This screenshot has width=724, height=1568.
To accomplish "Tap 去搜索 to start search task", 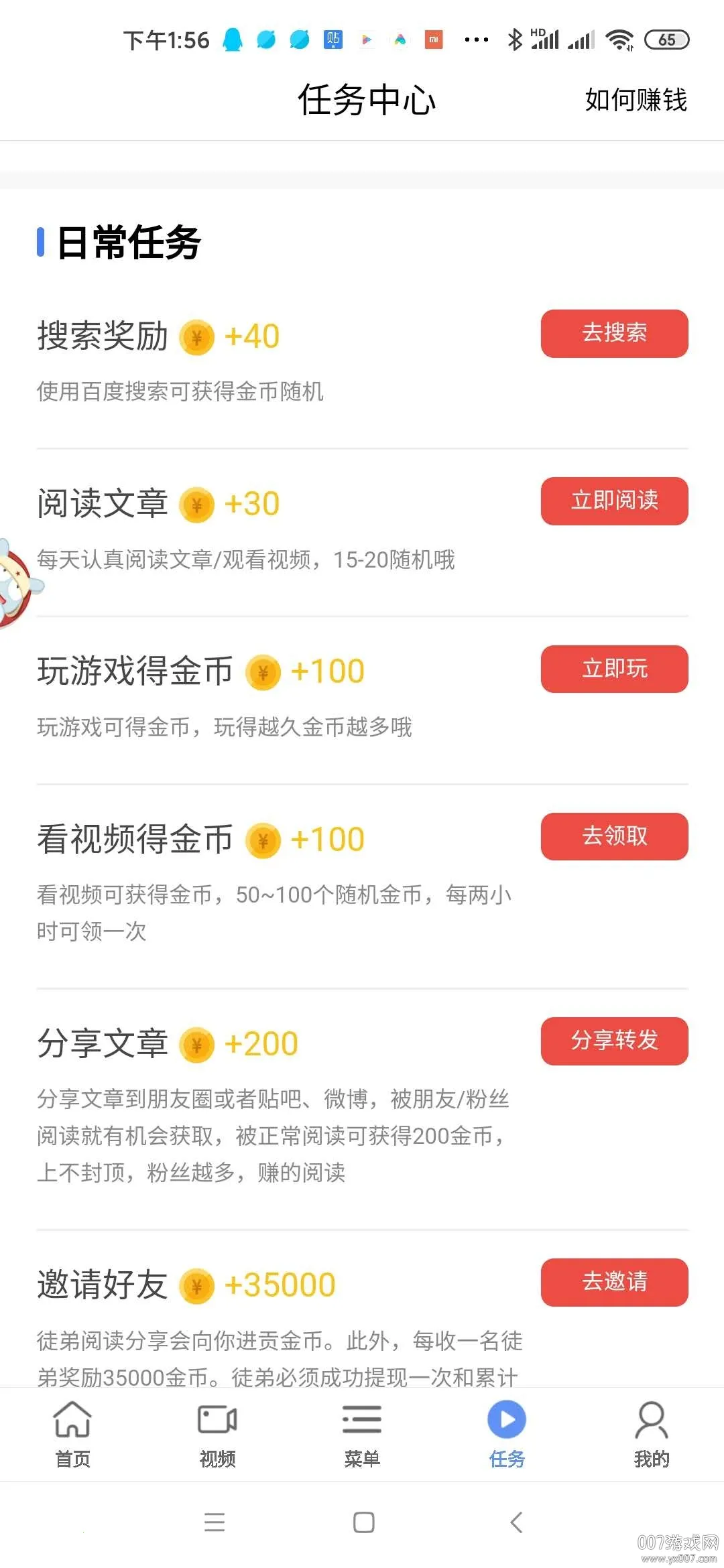I will pyautogui.click(x=613, y=334).
